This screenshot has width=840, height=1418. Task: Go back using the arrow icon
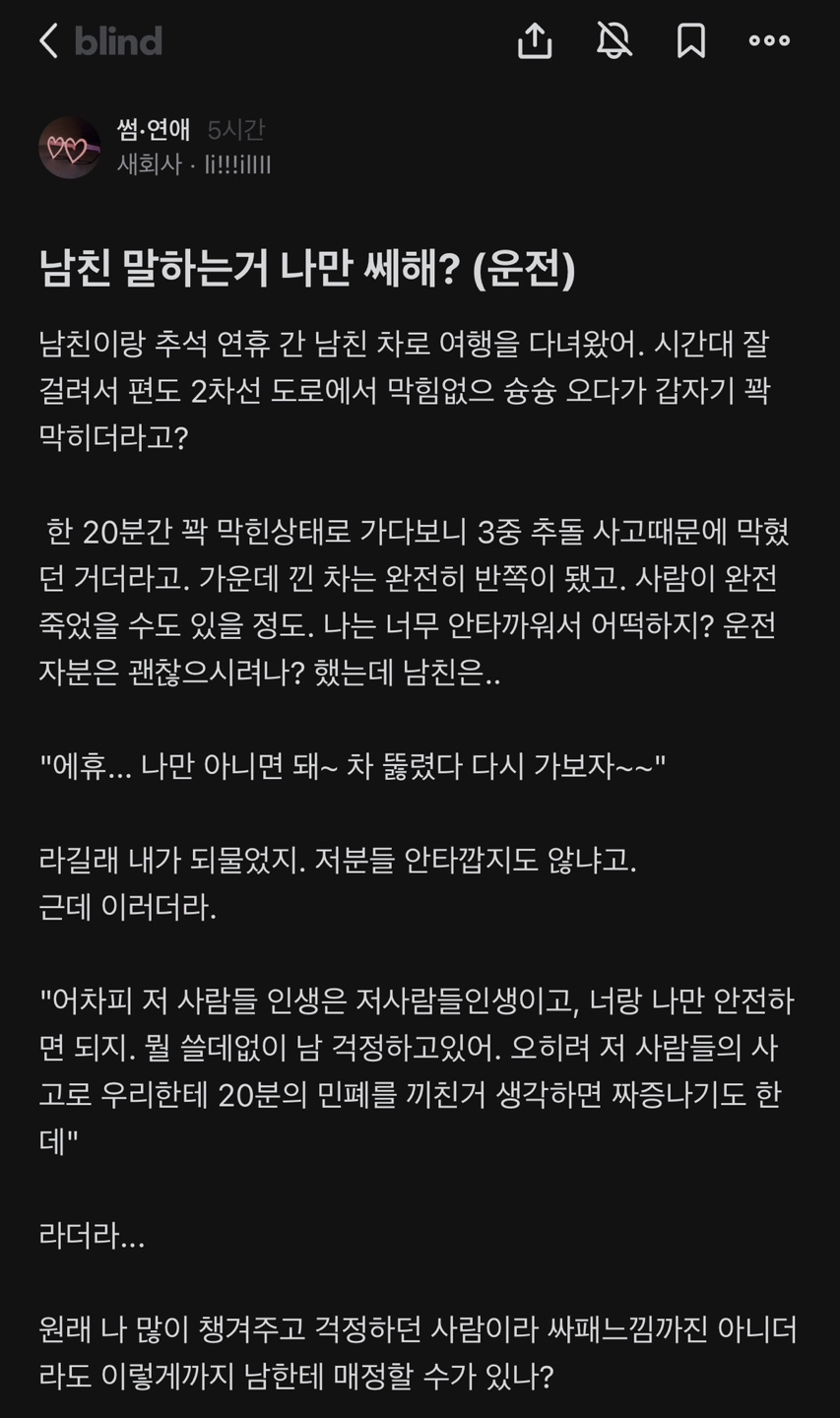click(48, 41)
